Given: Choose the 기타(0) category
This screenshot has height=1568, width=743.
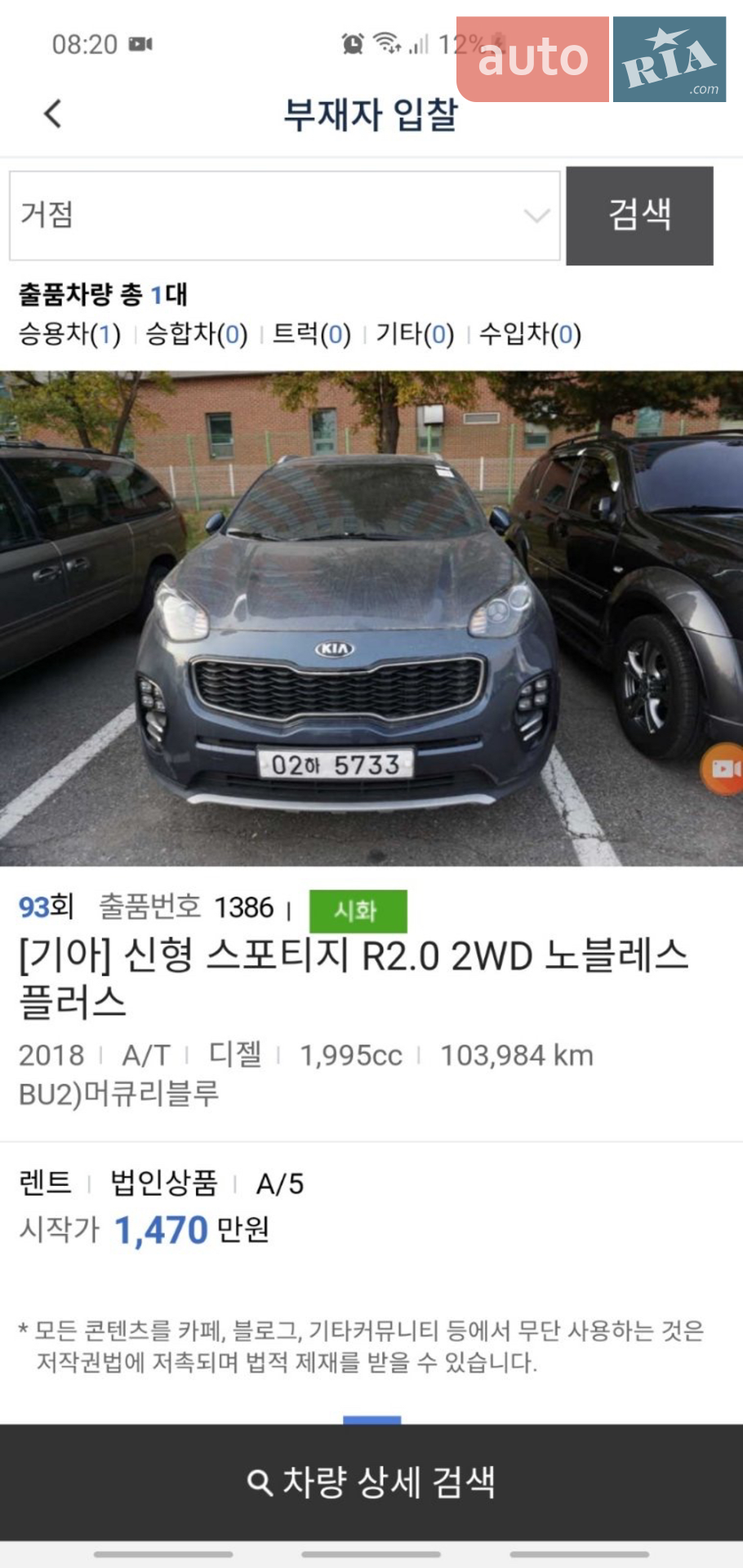Looking at the screenshot, I should tap(414, 333).
